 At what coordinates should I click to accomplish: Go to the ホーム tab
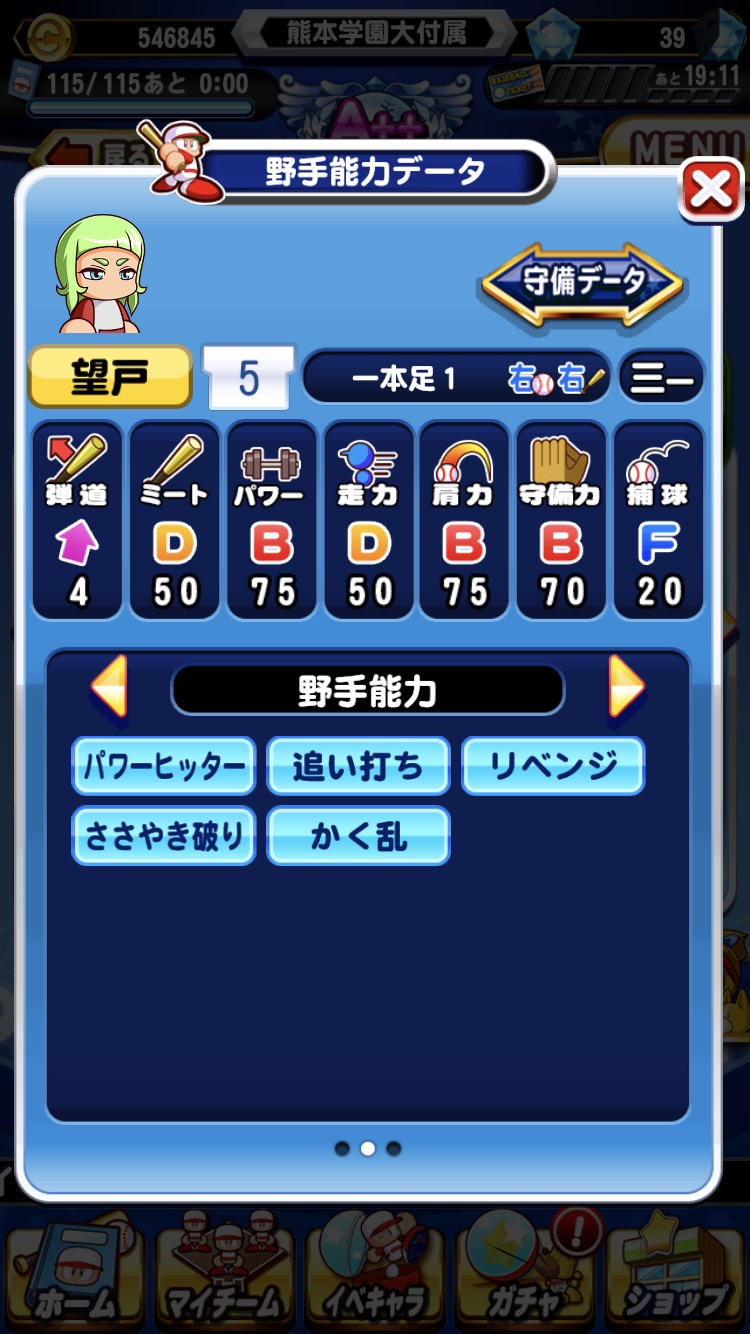pos(75,1272)
